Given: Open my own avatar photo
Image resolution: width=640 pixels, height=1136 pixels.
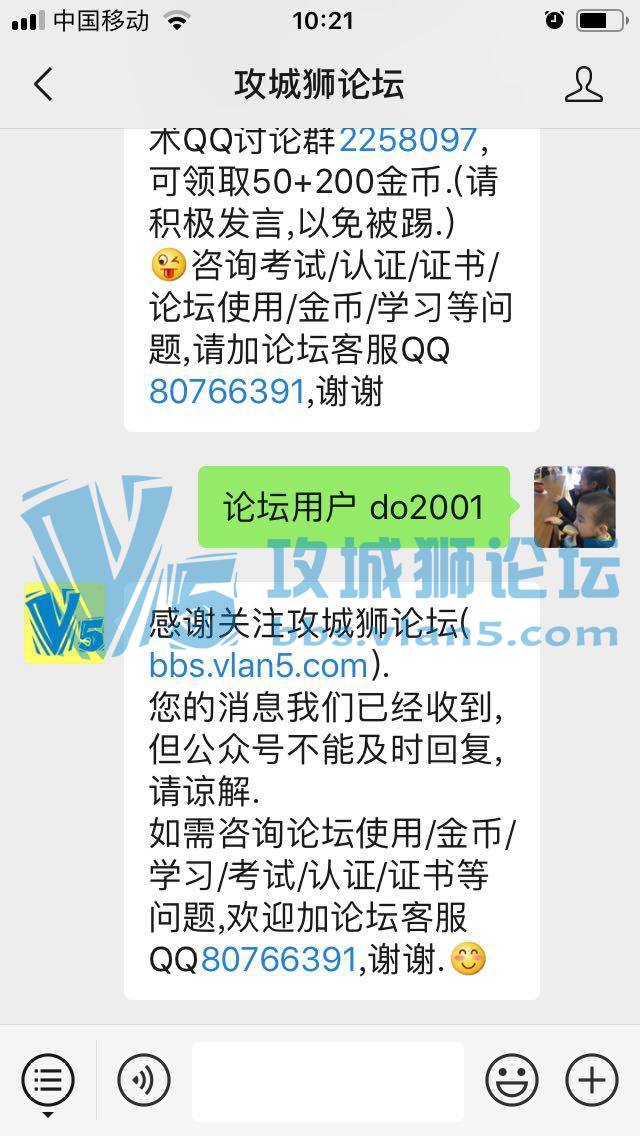Looking at the screenshot, I should tap(574, 507).
